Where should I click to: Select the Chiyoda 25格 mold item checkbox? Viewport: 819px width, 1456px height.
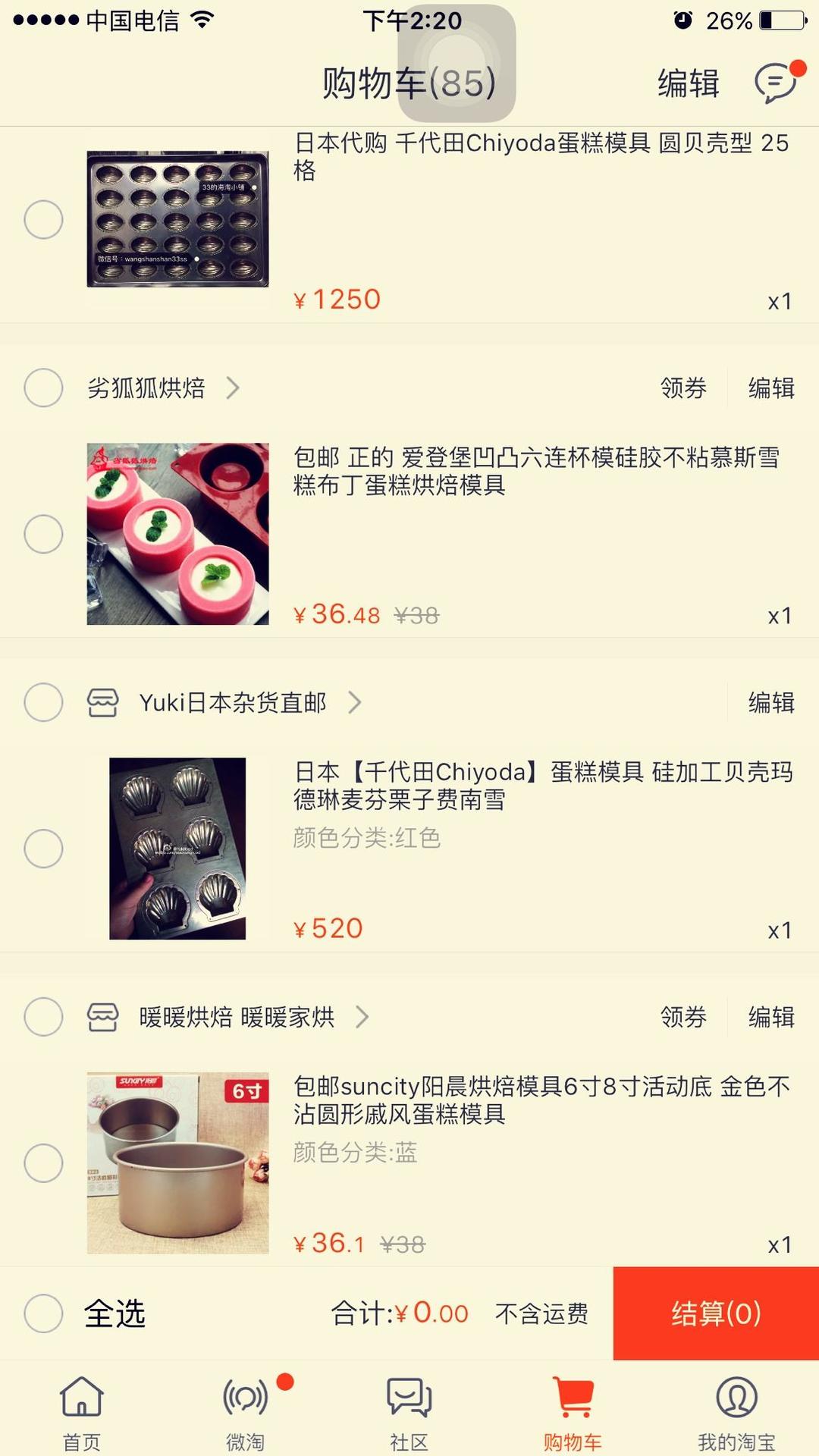coord(43,220)
